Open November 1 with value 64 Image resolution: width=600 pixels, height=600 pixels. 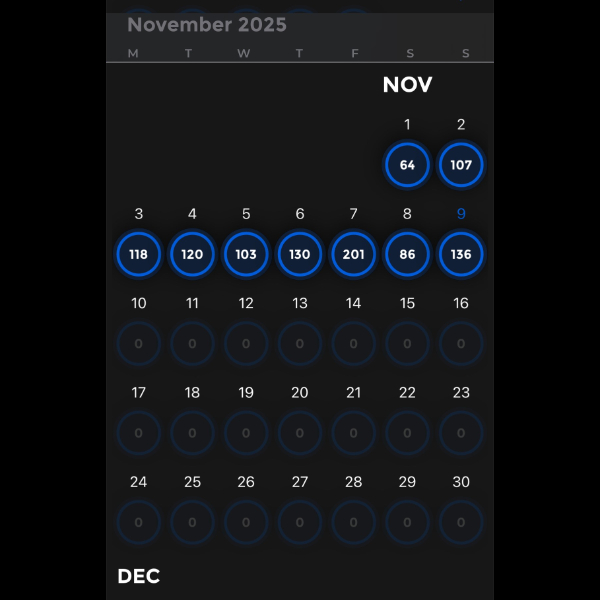(x=407, y=165)
